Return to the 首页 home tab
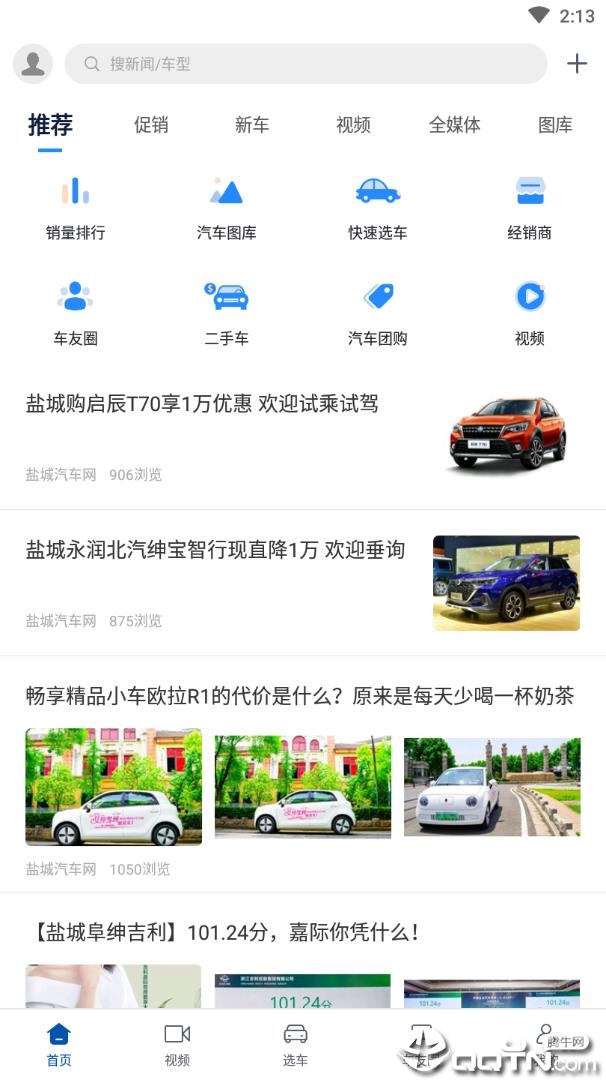This screenshot has width=606, height=1080. (59, 1044)
